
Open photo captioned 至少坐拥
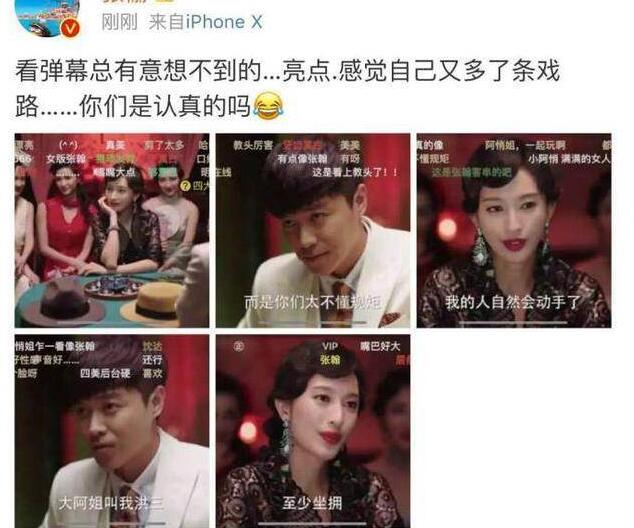point(313,432)
